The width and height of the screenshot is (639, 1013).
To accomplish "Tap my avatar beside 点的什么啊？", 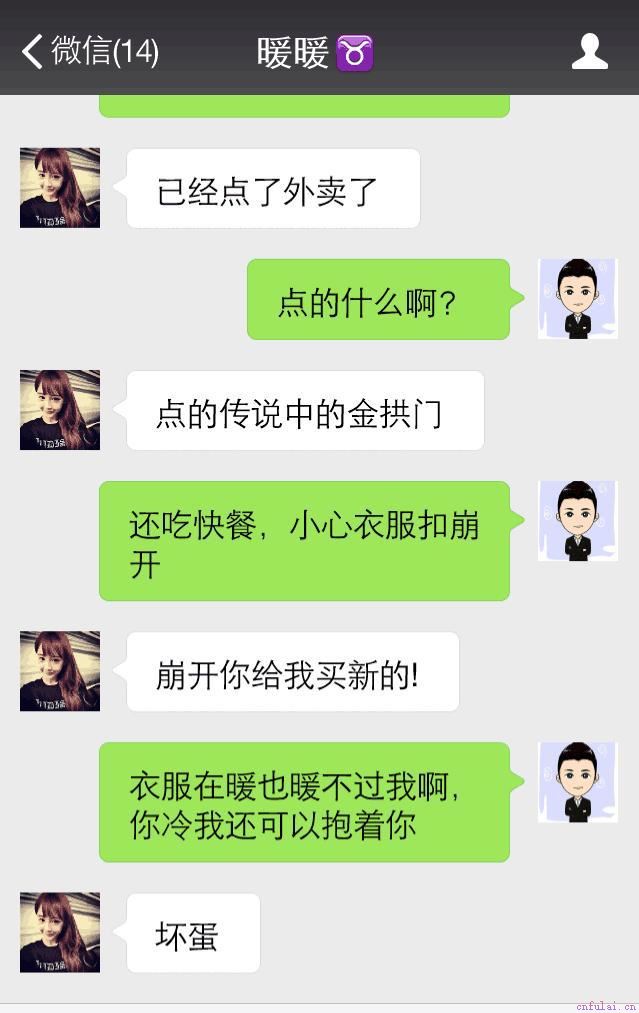I will click(x=577, y=299).
